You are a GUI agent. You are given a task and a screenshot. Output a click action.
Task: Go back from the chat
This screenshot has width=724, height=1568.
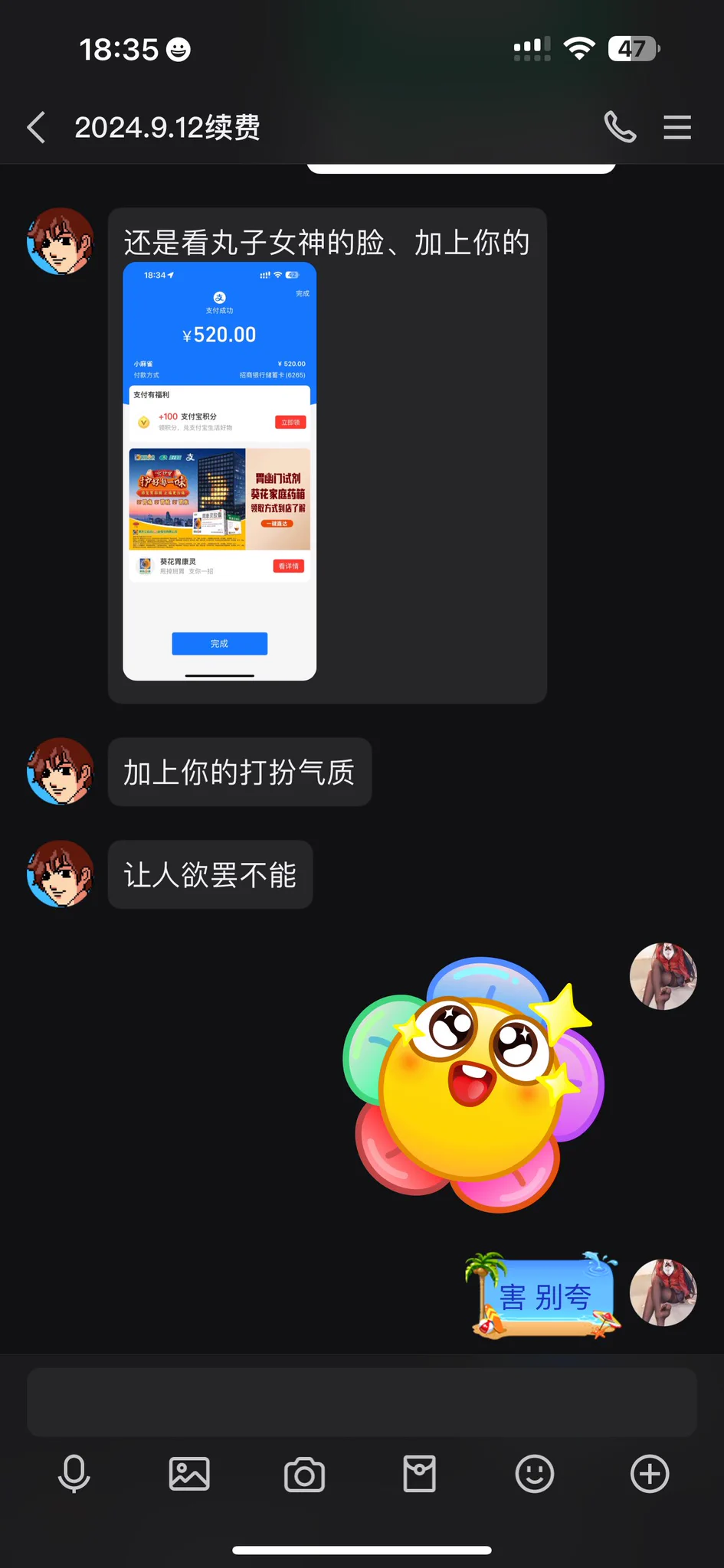coord(36,127)
